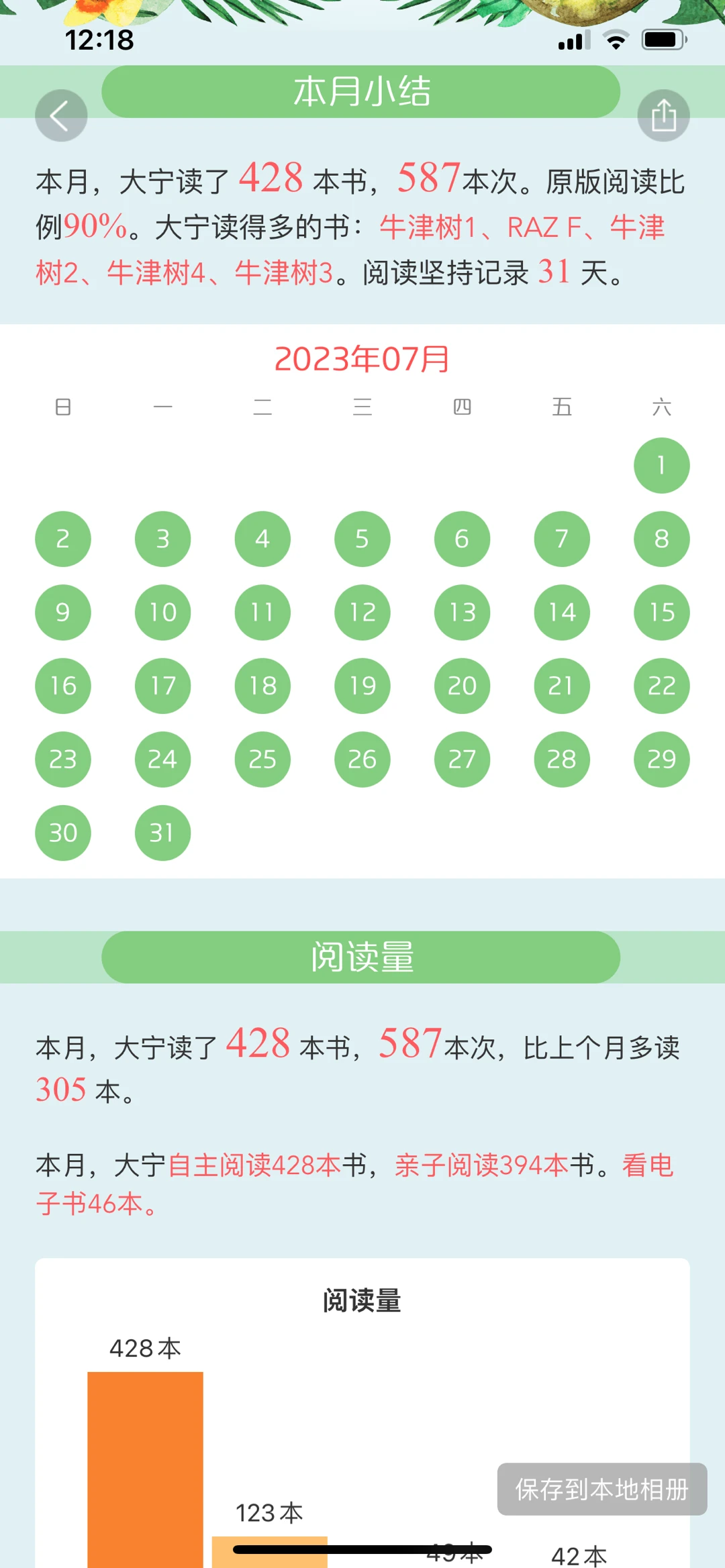
Task: Go back using the arrow icon
Action: click(61, 115)
